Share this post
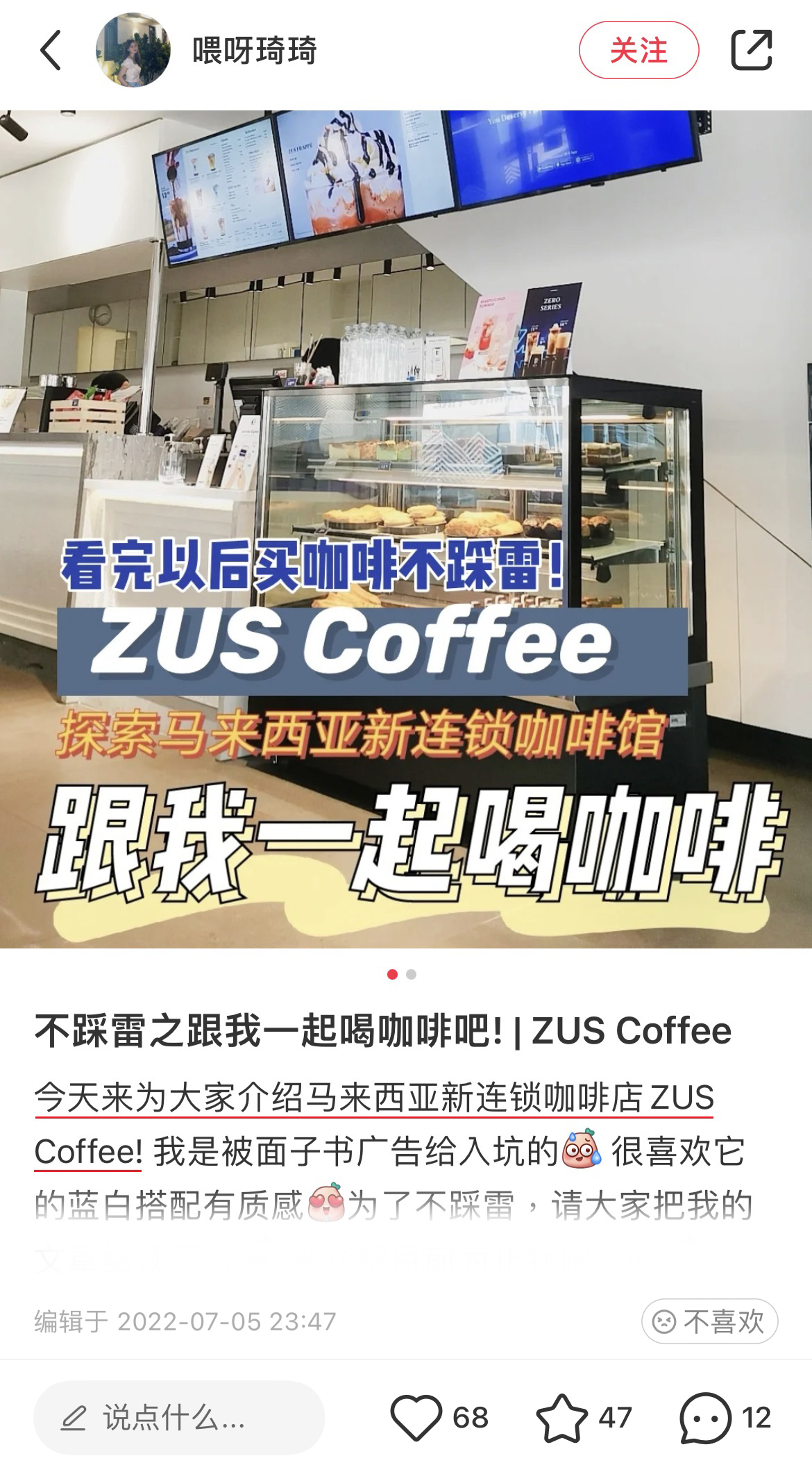This screenshot has height=1481, width=812. point(752,50)
